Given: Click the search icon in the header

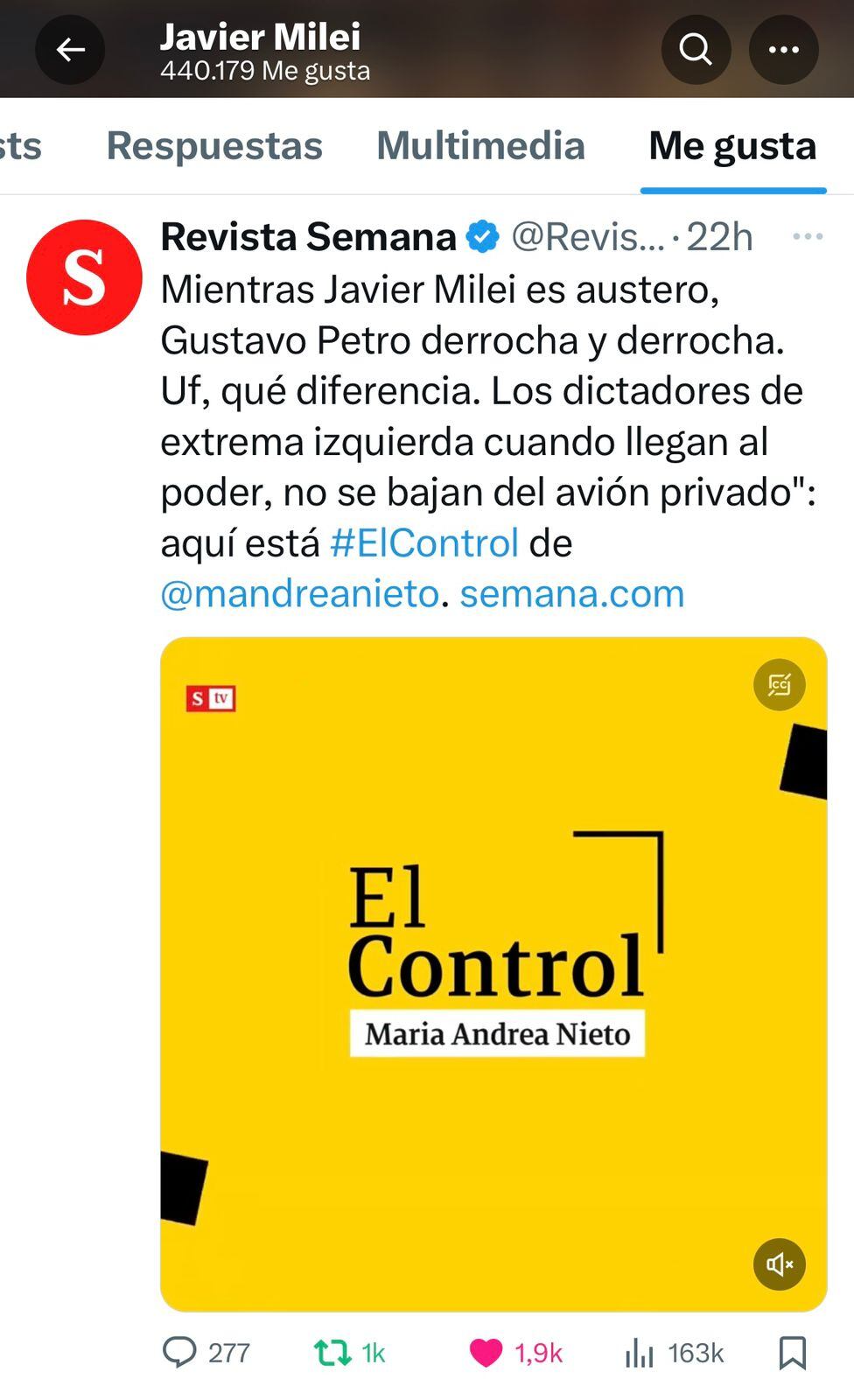Looking at the screenshot, I should (x=696, y=50).
